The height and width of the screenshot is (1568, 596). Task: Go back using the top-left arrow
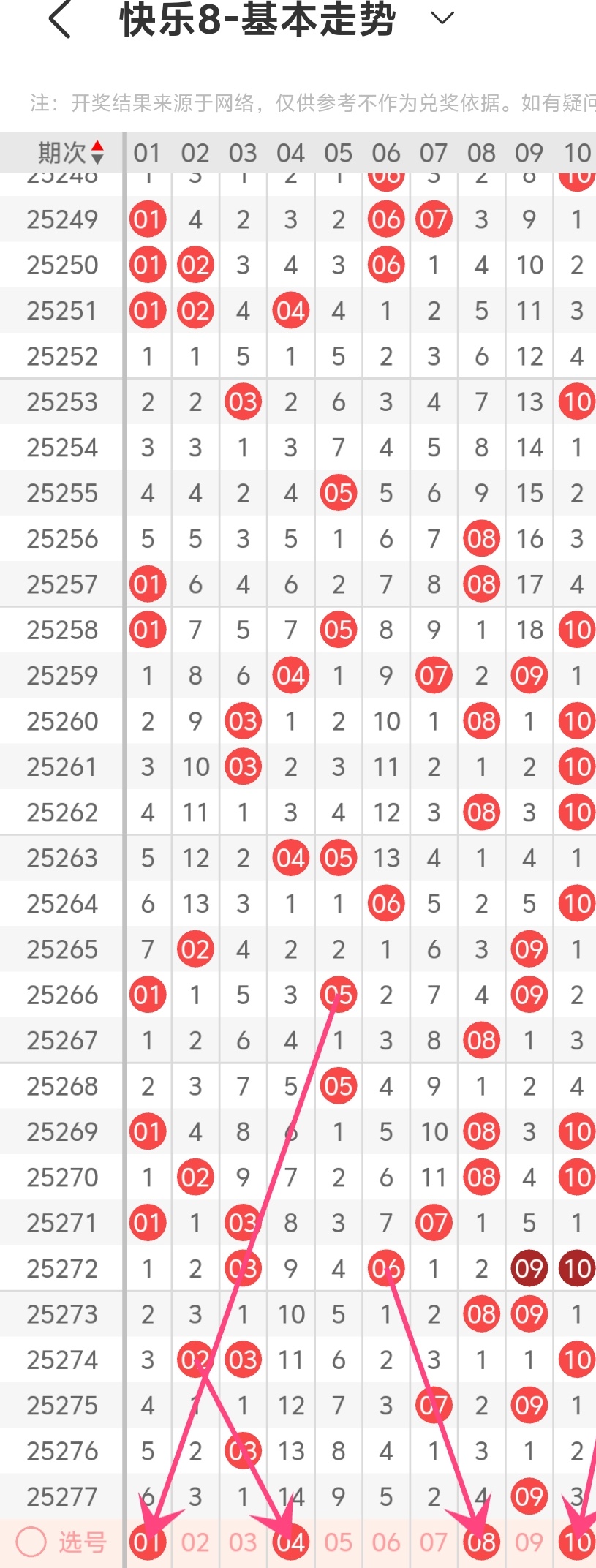tap(60, 19)
